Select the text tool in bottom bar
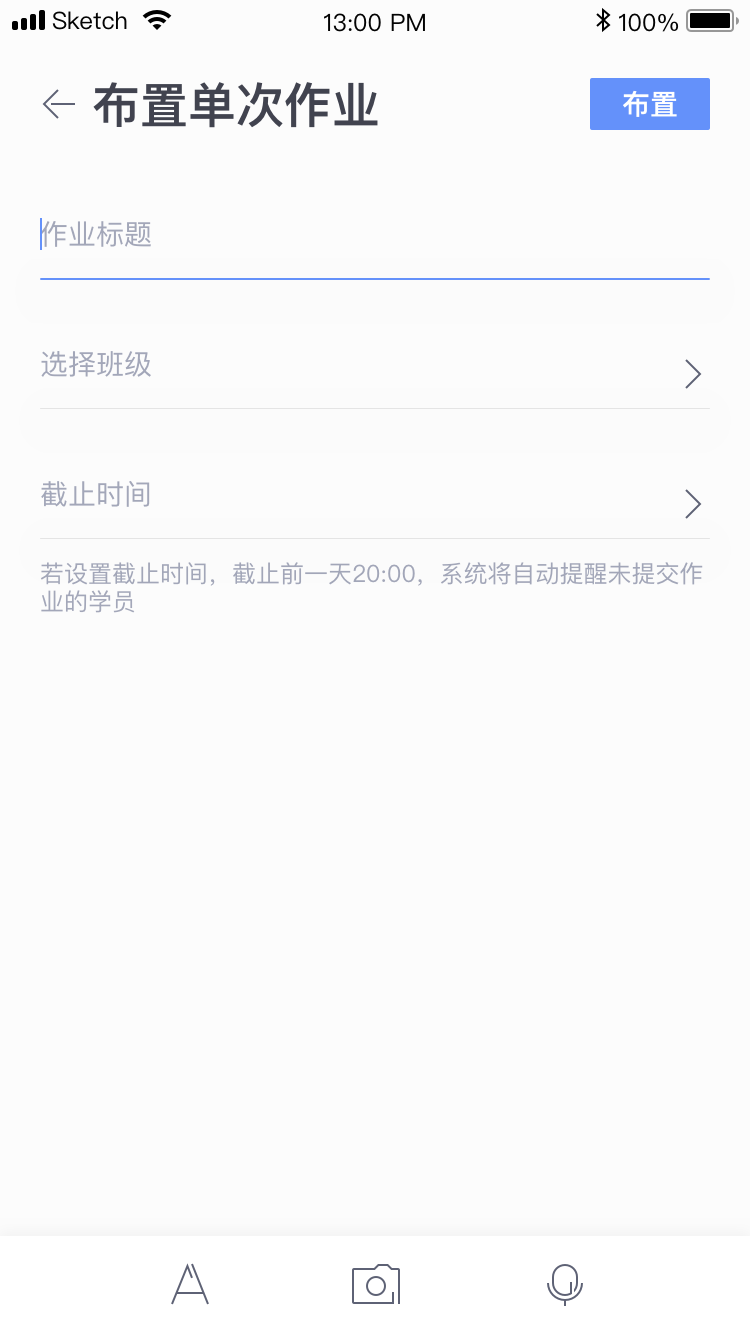This screenshot has width=750, height=1334. (190, 1284)
